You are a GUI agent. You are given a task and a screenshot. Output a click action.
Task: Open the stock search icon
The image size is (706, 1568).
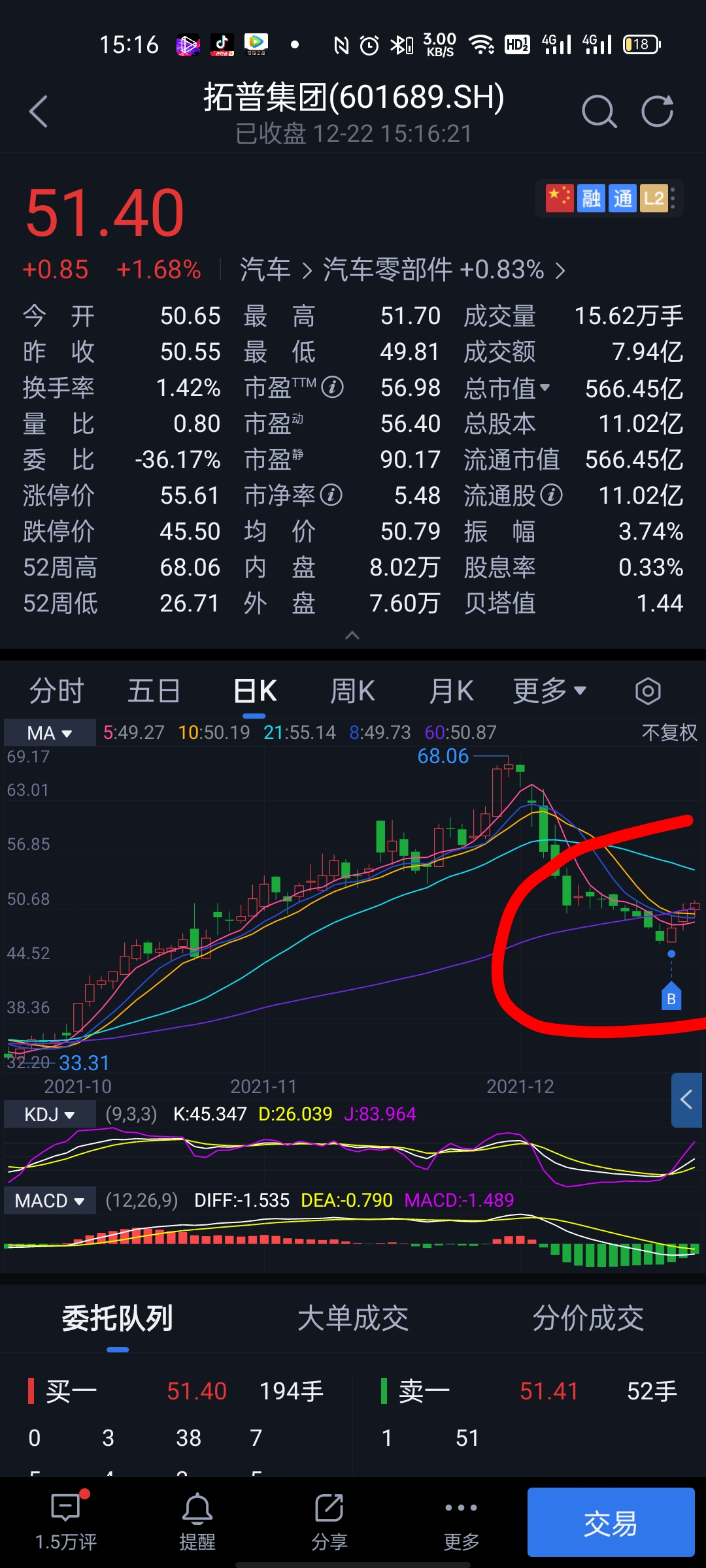[x=599, y=111]
